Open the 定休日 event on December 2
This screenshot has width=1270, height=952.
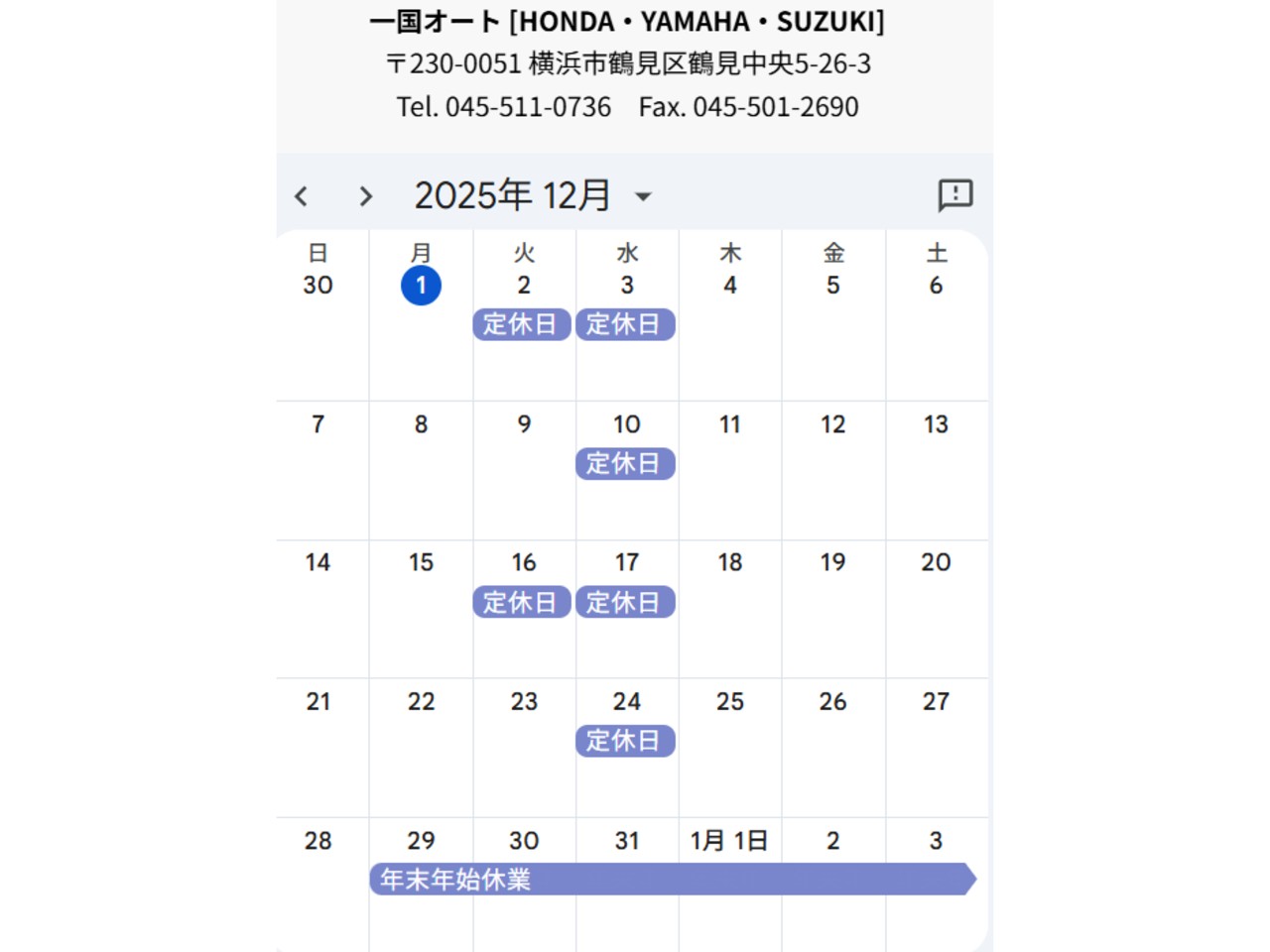(522, 324)
